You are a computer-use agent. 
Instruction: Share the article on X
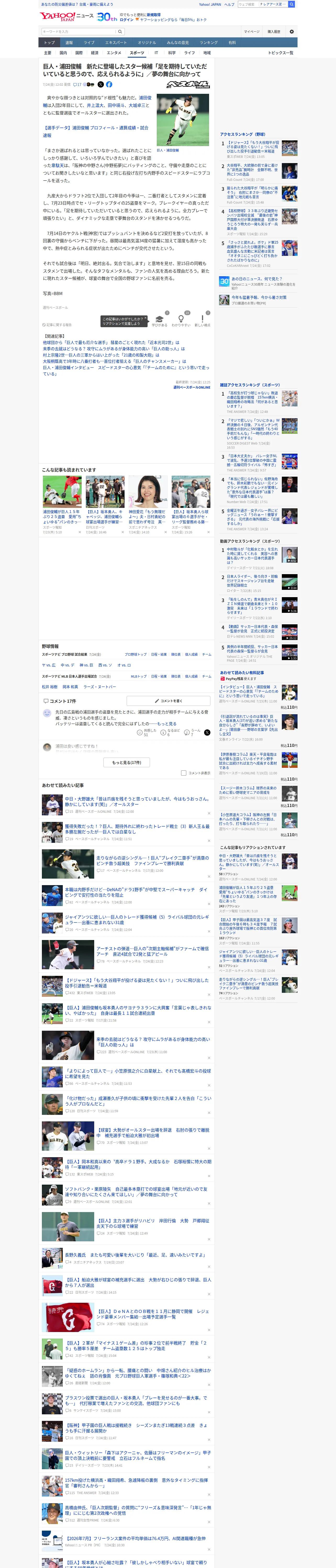(101, 85)
